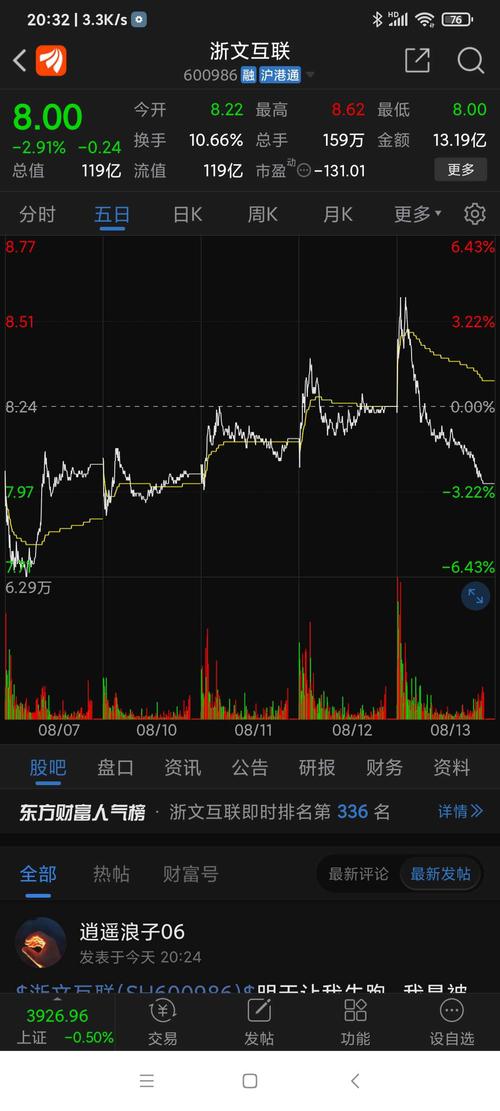Share this stock page
This screenshot has height=1111, width=500.
(x=417, y=60)
